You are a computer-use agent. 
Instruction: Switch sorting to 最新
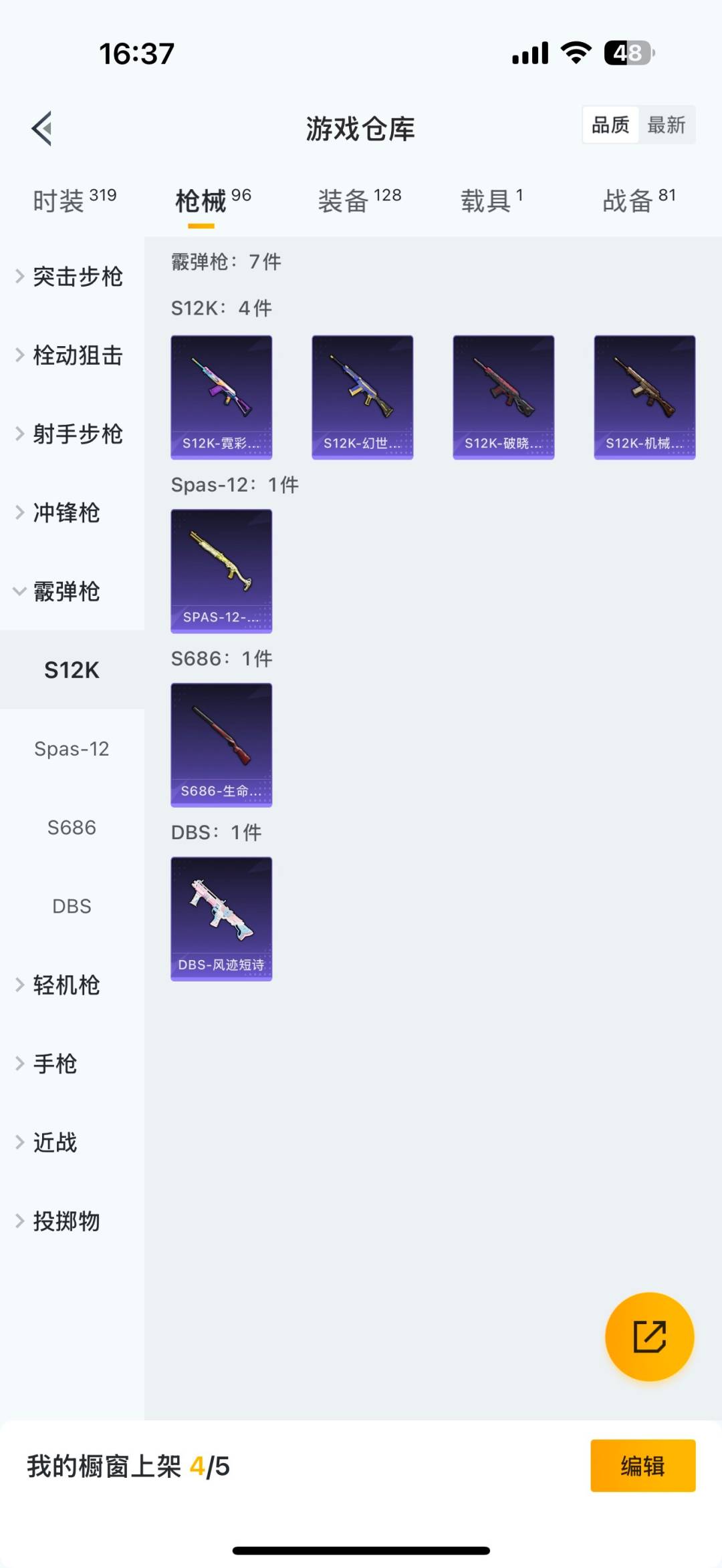pyautogui.click(x=668, y=125)
